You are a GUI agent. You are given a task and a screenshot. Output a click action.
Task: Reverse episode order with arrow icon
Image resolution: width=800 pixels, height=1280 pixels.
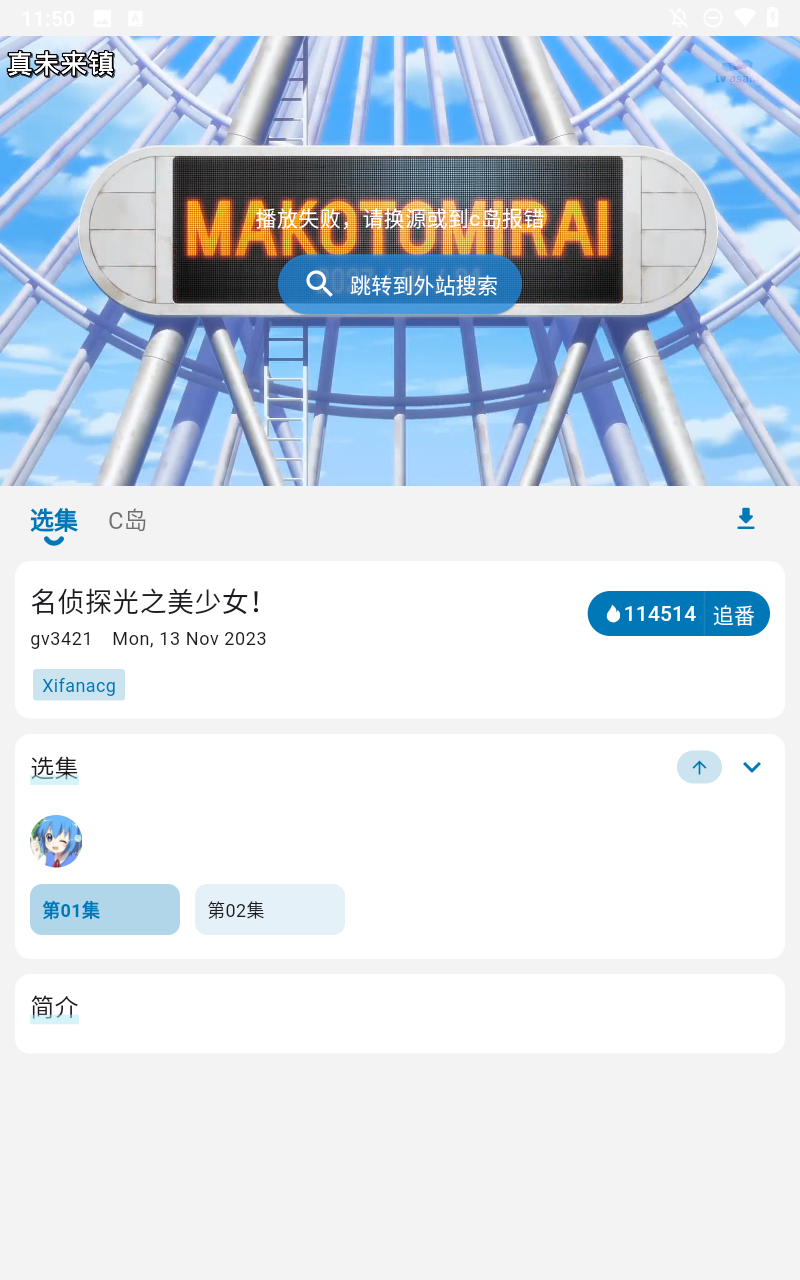(x=699, y=767)
